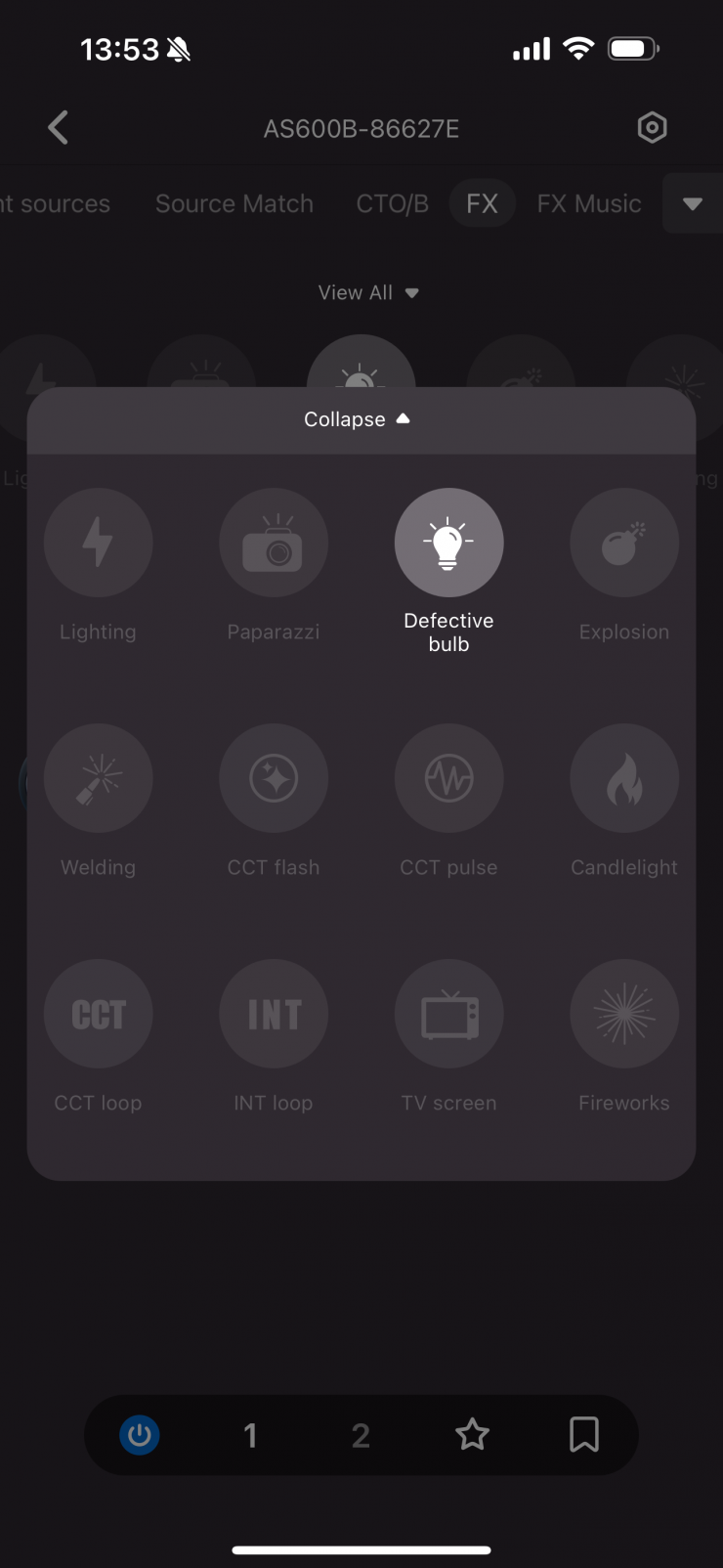Turn on the Candlelight effect
723x1568 pixels.
(x=624, y=778)
